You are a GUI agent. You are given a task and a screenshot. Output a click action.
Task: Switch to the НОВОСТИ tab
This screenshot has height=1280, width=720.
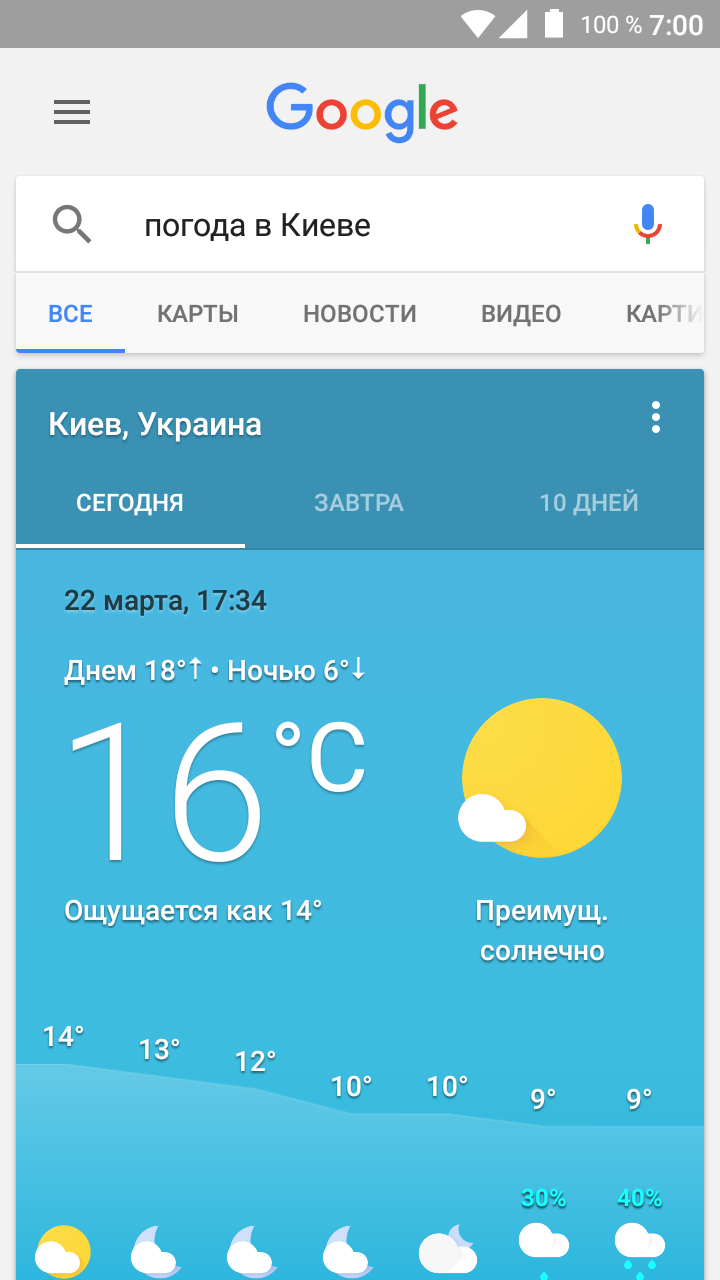360,313
